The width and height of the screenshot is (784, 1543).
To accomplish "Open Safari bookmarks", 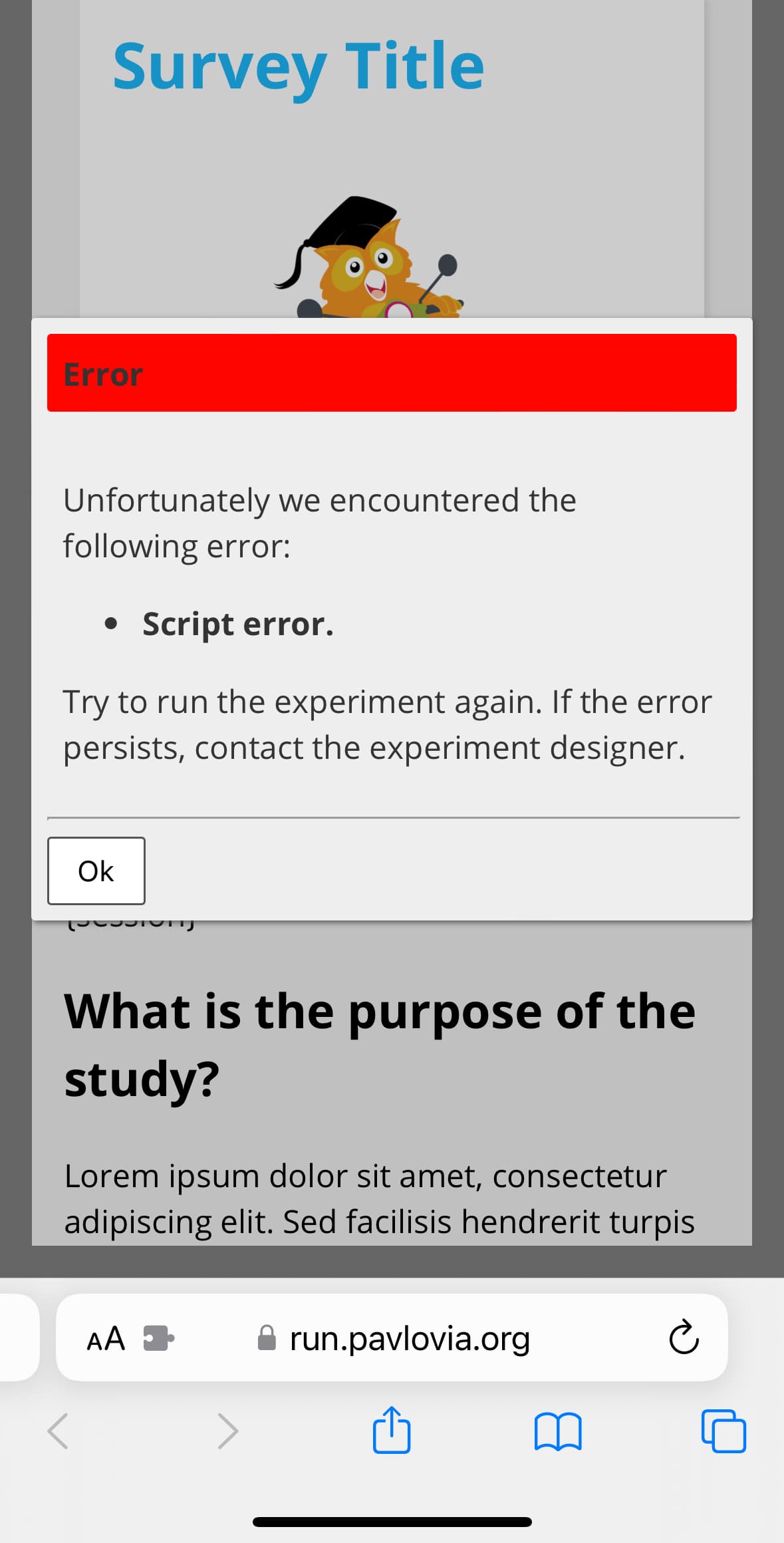I will [558, 1431].
